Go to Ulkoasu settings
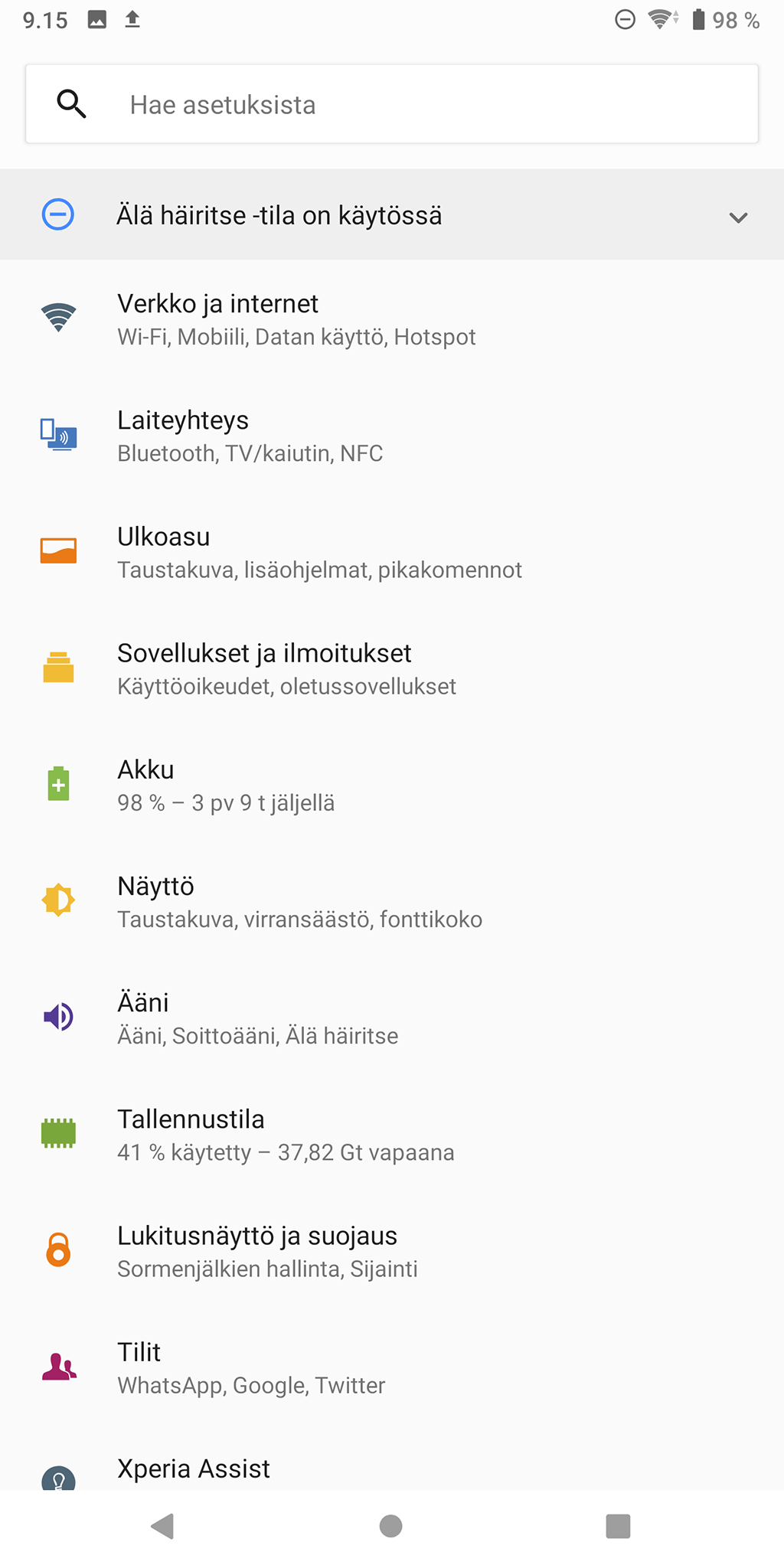Image resolution: width=784 pixels, height=1568 pixels. pyautogui.click(x=392, y=552)
